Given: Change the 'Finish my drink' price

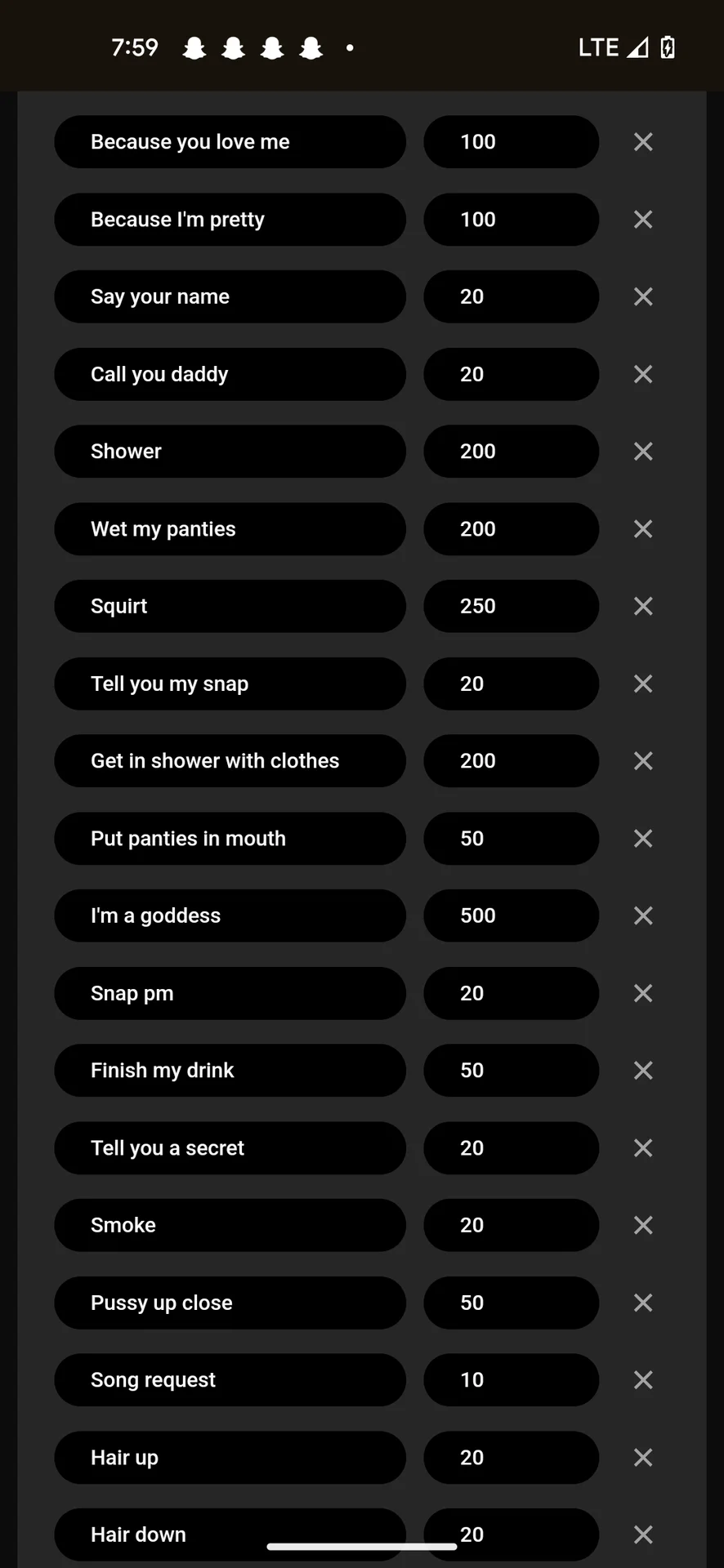Looking at the screenshot, I should 511,1071.
